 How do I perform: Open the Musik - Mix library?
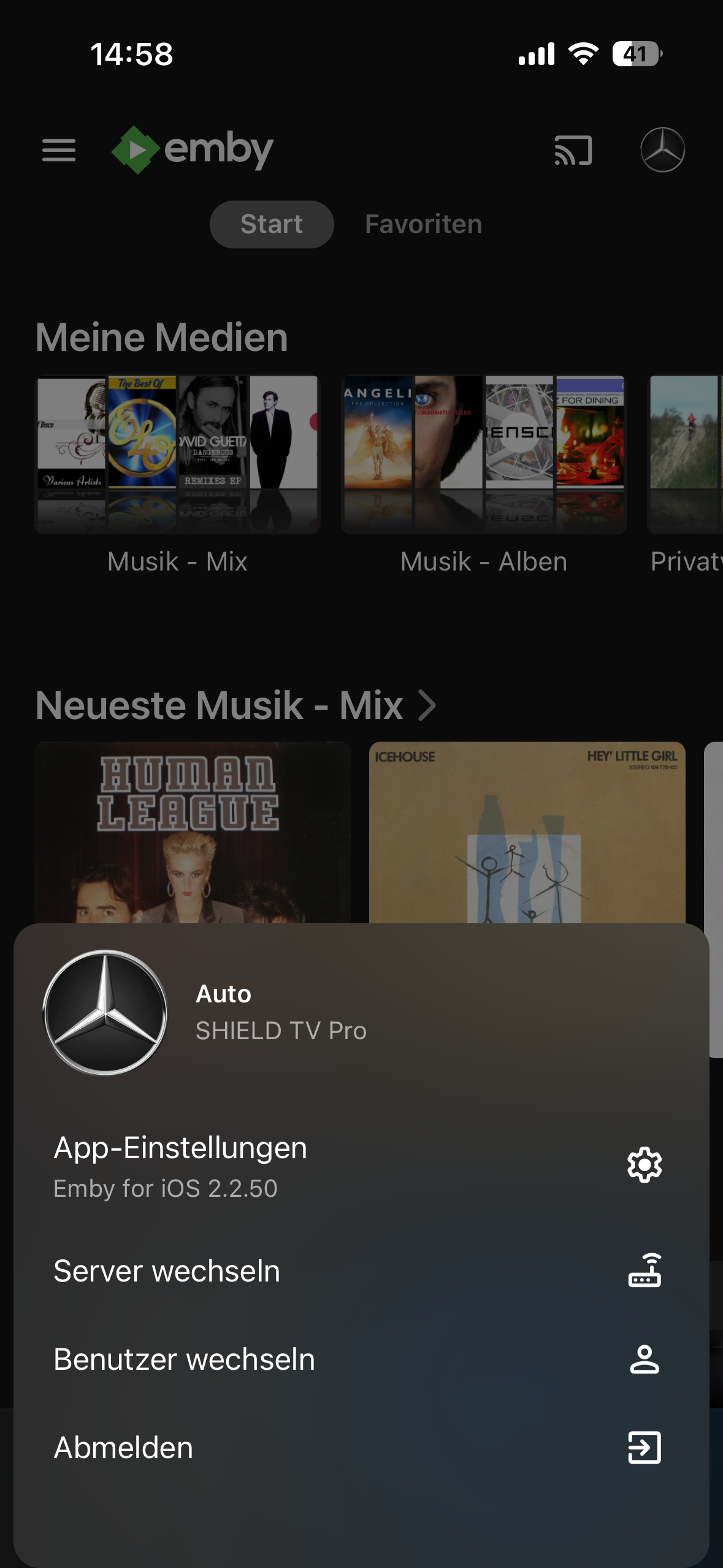pyautogui.click(x=178, y=455)
